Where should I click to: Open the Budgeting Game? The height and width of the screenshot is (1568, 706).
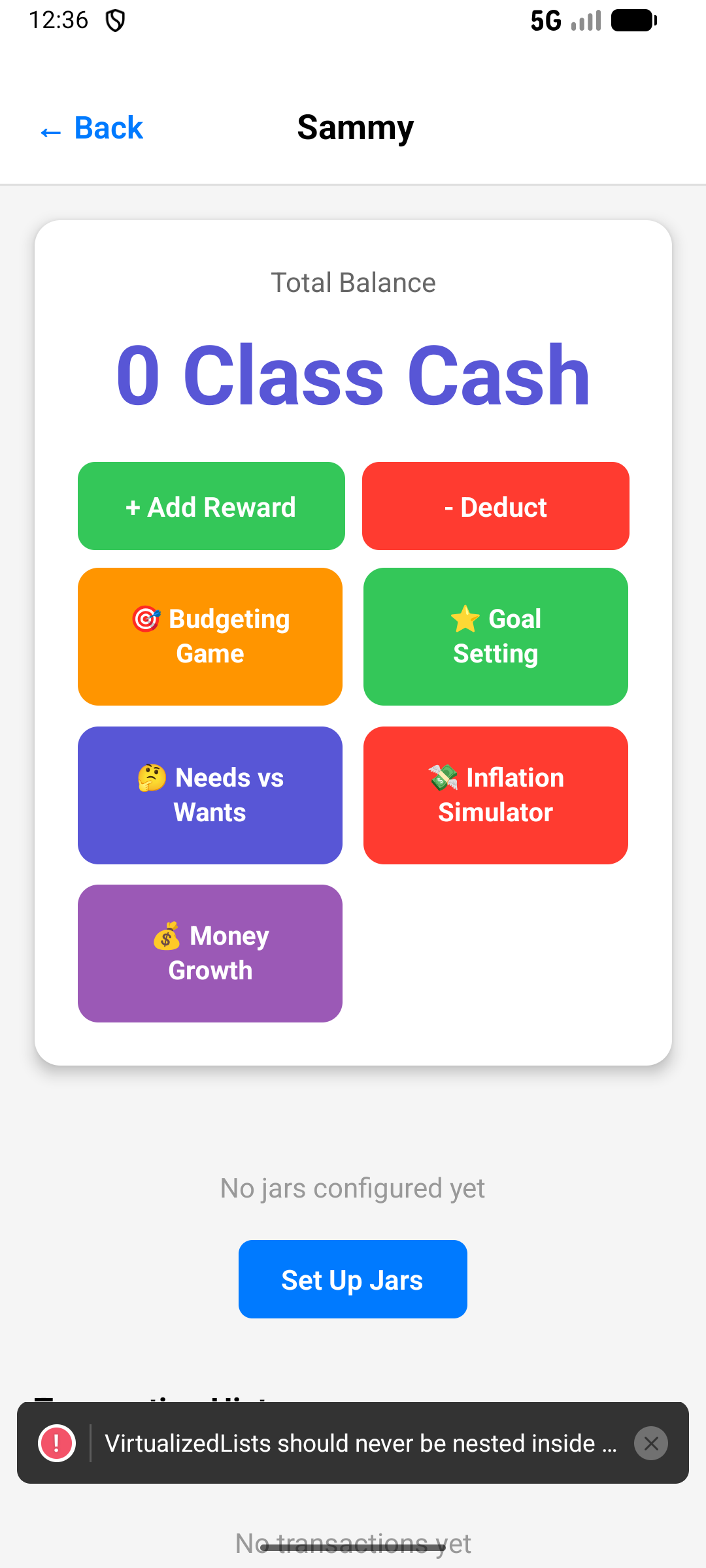(x=210, y=636)
